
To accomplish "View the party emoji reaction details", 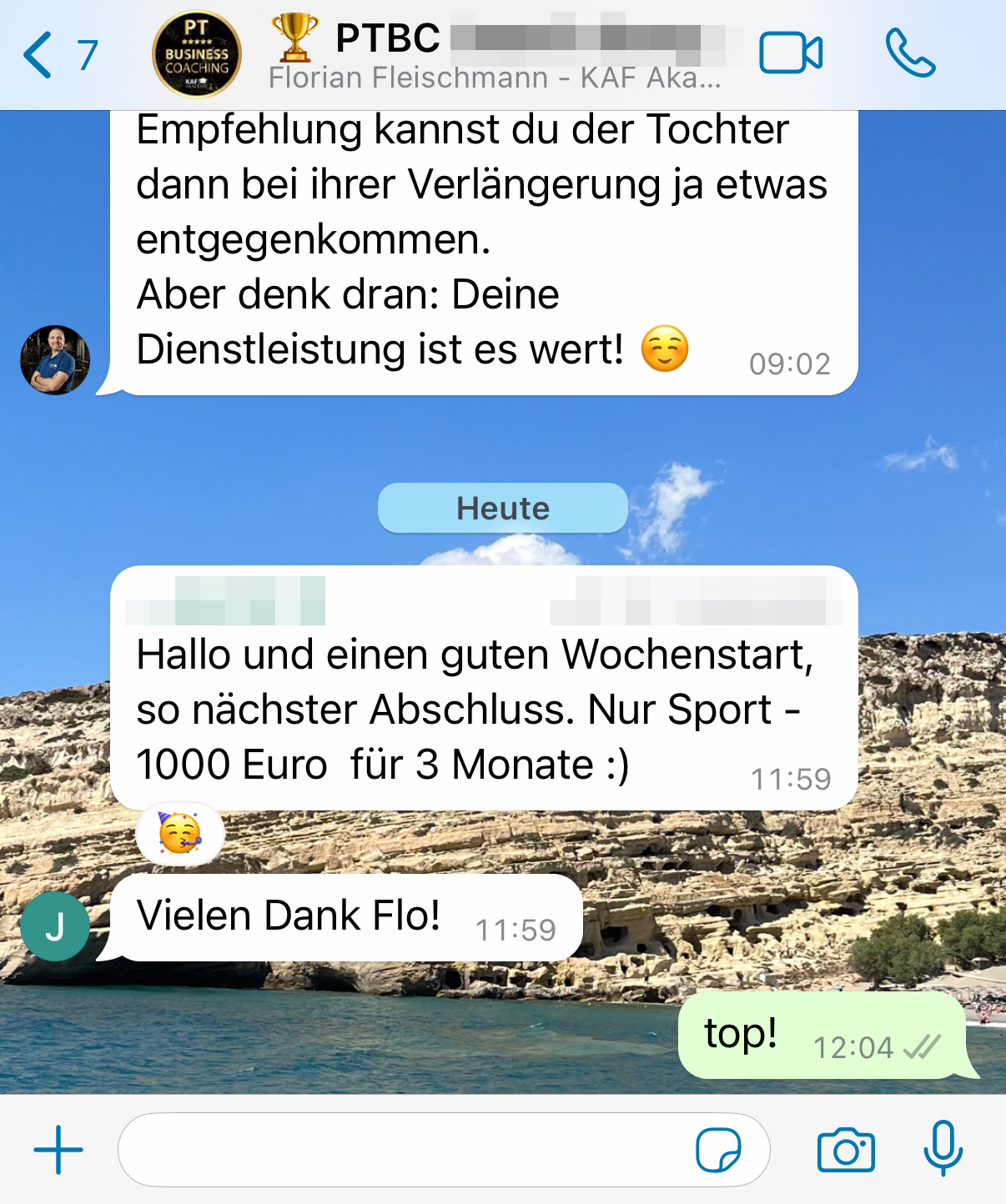I will (x=180, y=833).
